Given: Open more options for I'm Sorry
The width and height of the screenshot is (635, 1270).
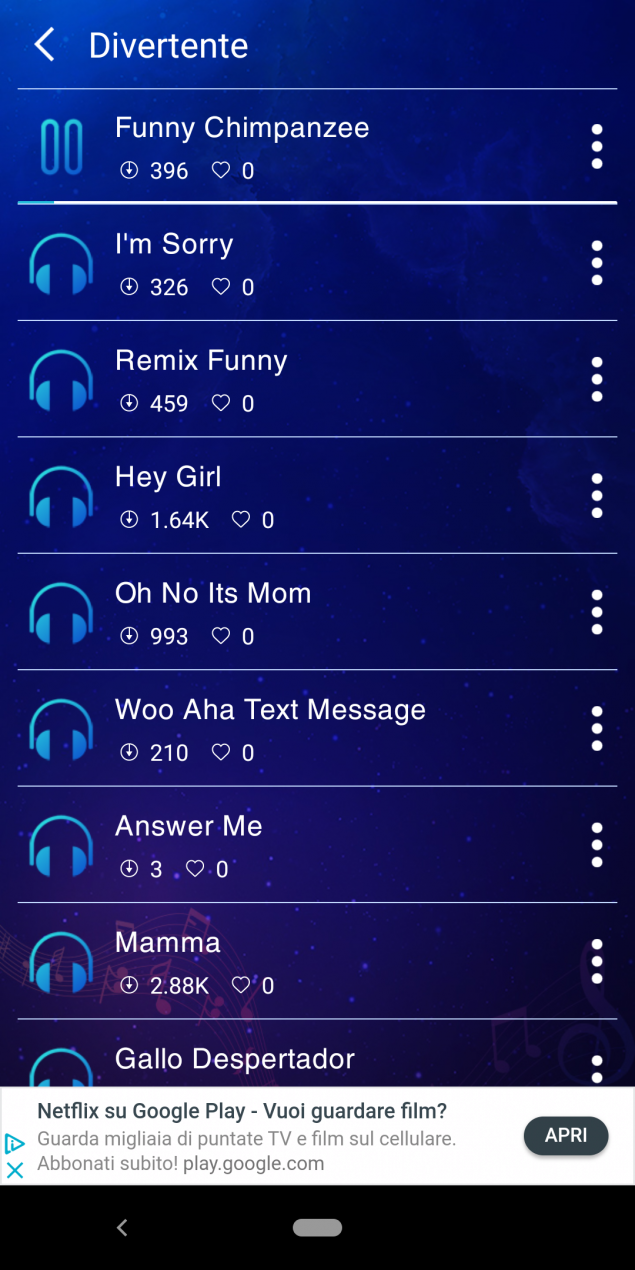Looking at the screenshot, I should click(x=597, y=263).
